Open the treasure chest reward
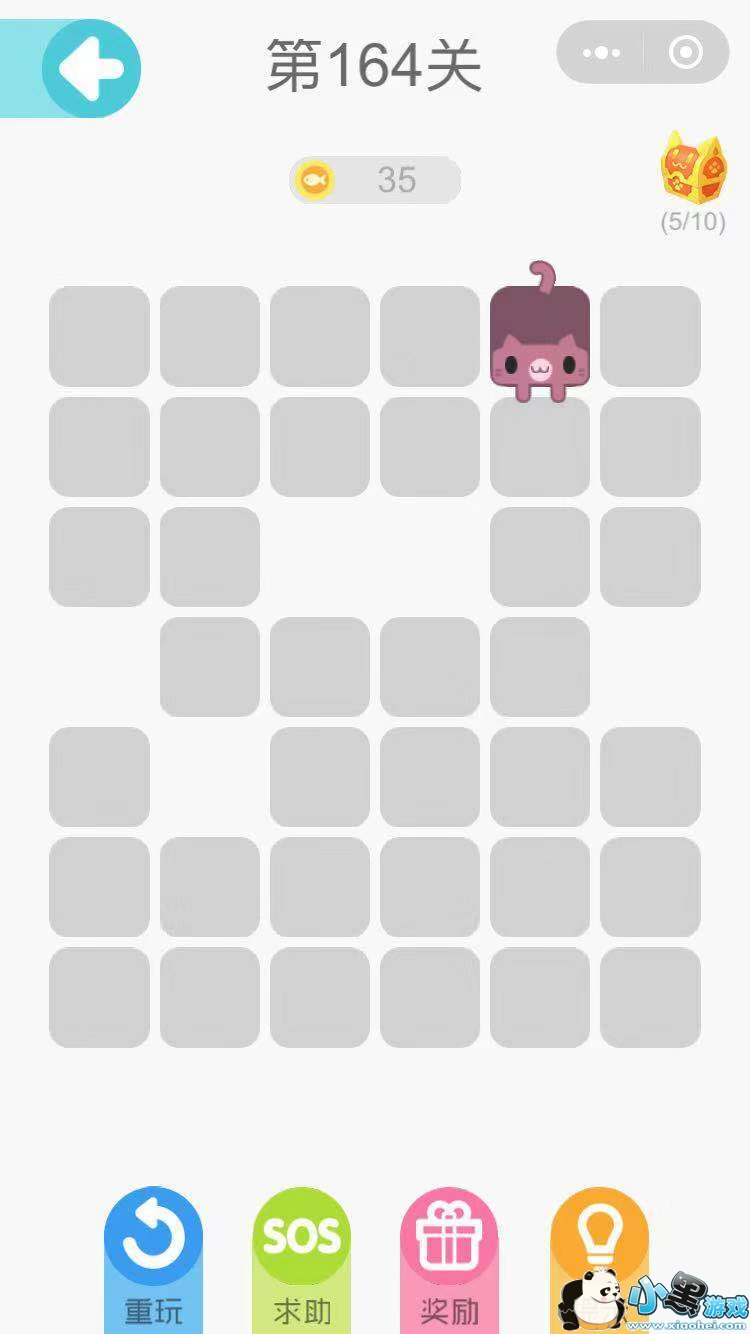The image size is (750, 1334). (x=692, y=170)
